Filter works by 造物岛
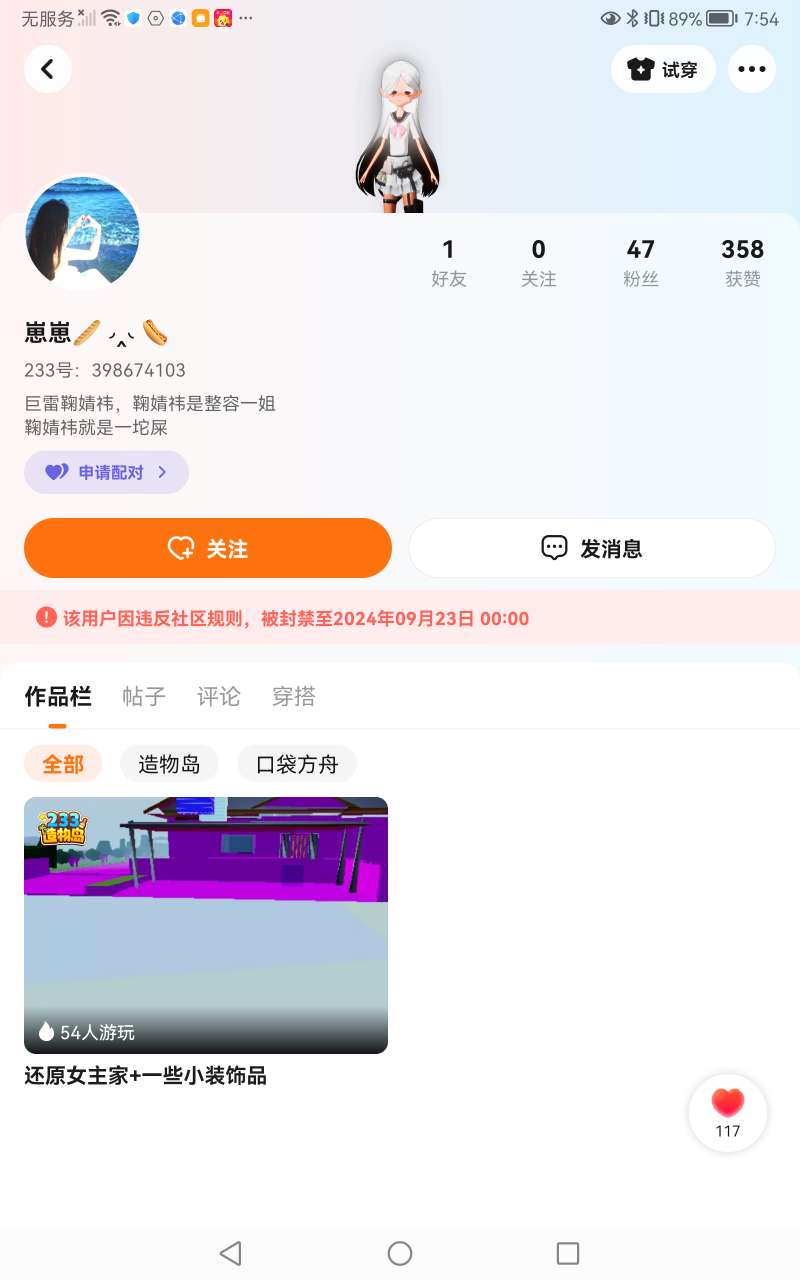This screenshot has width=800, height=1280. tap(169, 764)
